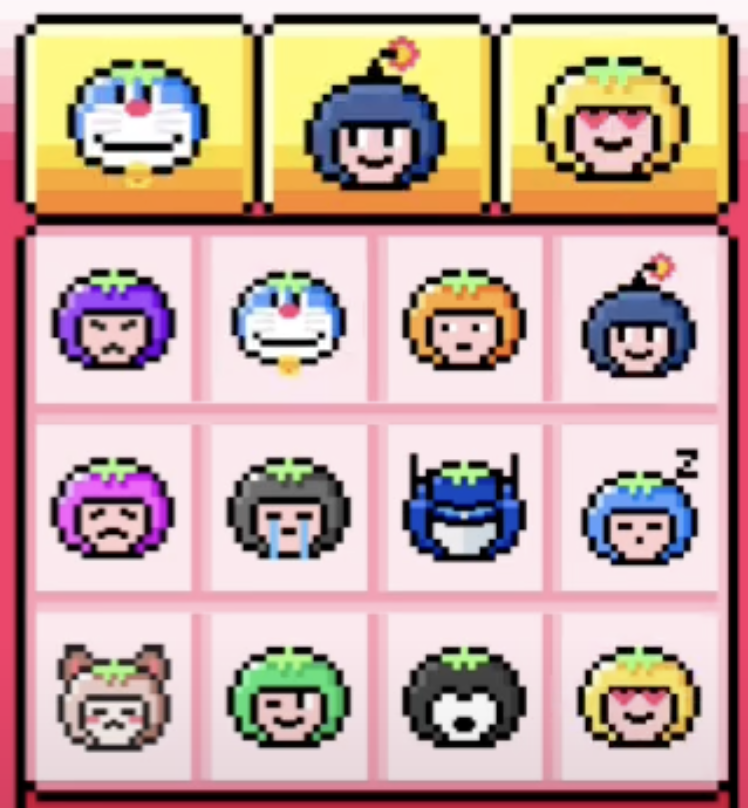Select the purple-haired angry face avatar
This screenshot has width=748, height=808.
(x=113, y=320)
